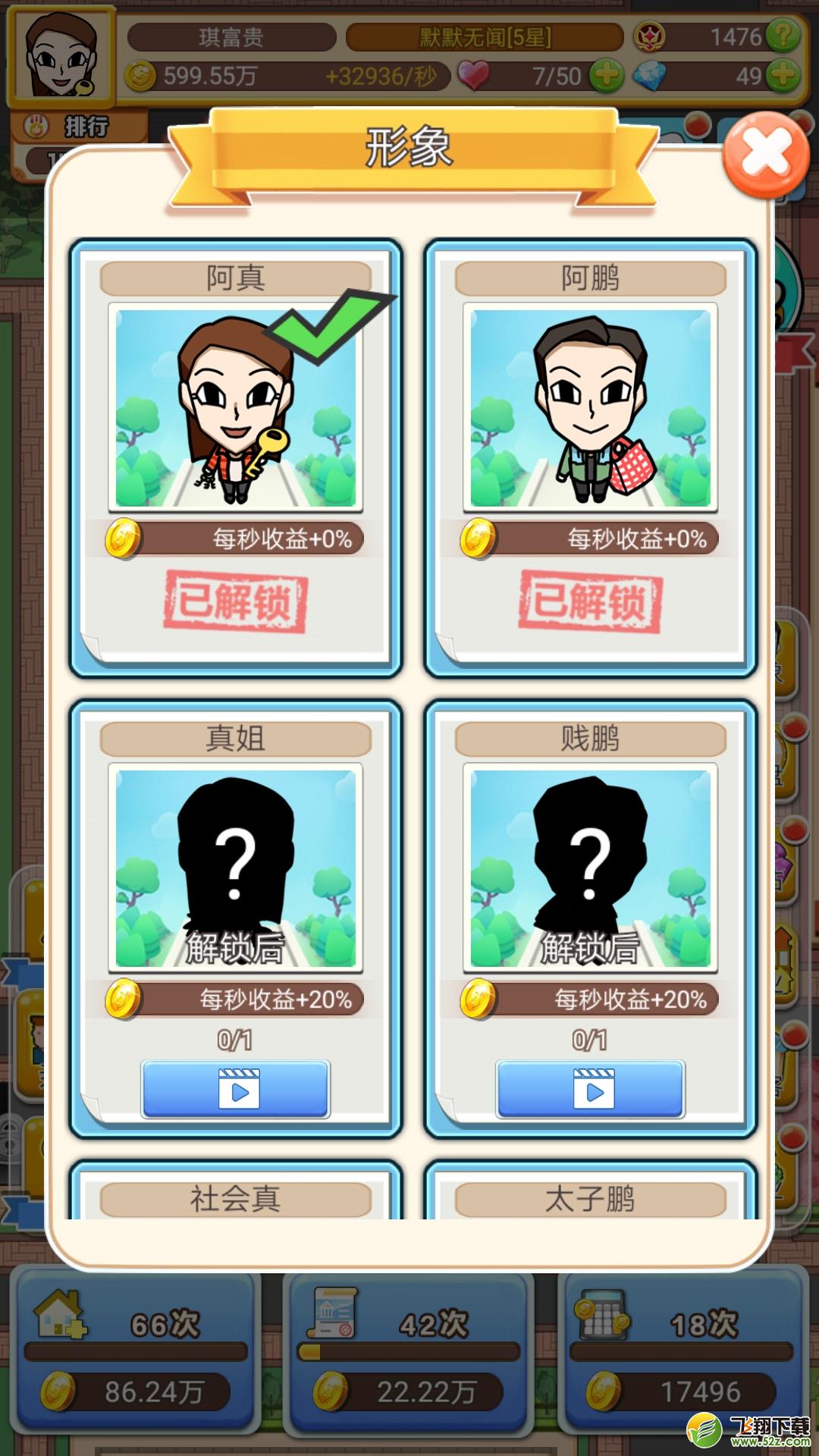The height and width of the screenshot is (1456, 819).
Task: Open the help question mark icon
Action: (783, 35)
